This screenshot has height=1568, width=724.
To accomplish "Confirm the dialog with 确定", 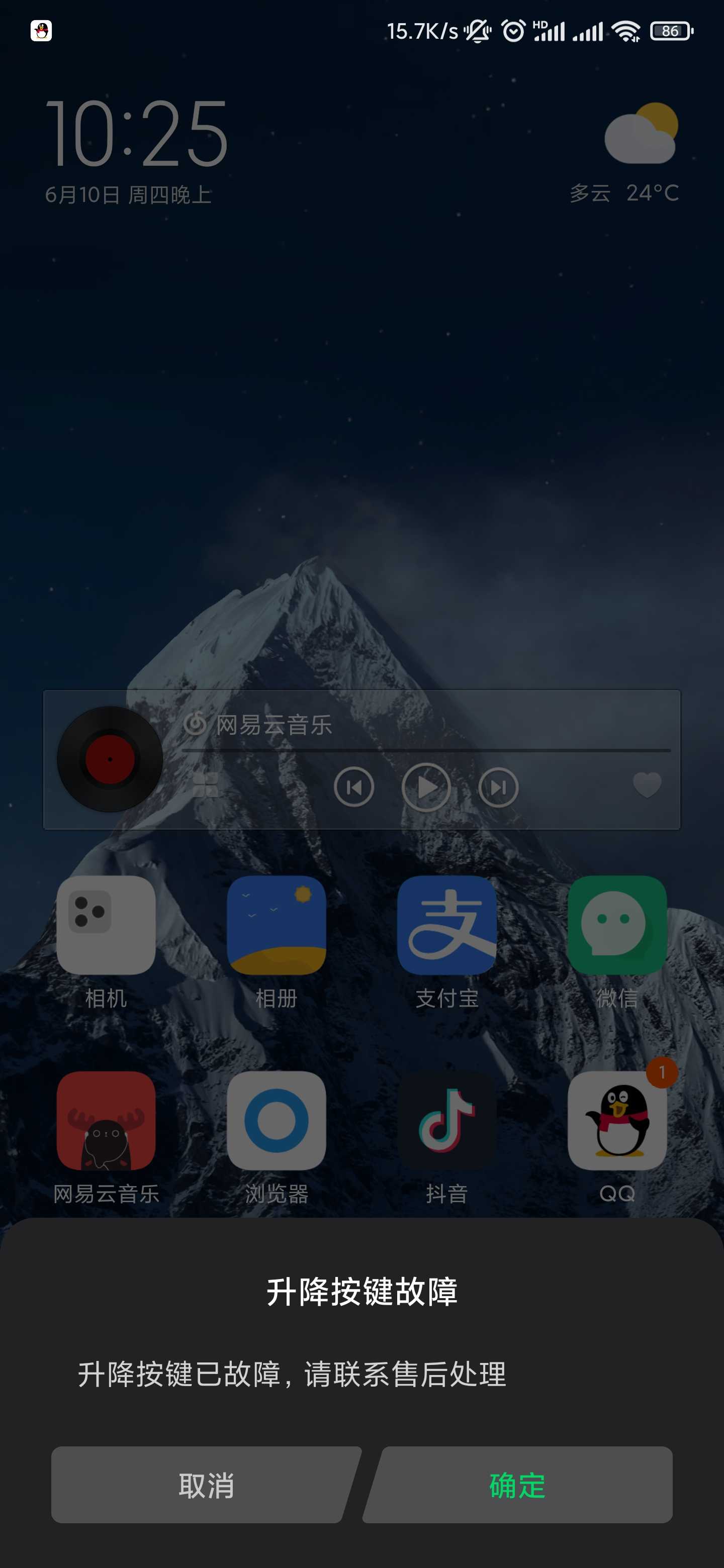I will pos(517,1485).
